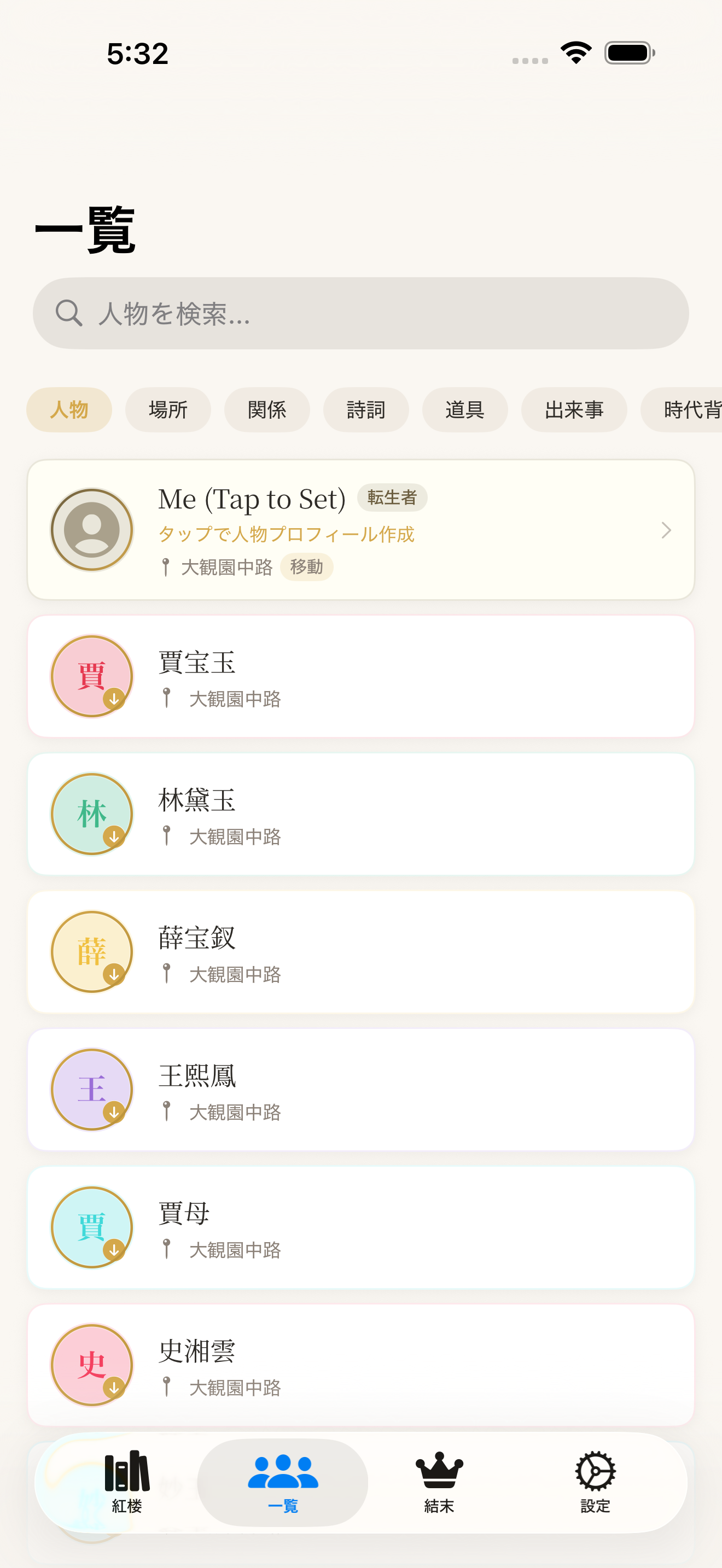This screenshot has height=1568, width=722.
Task: Select the 人物 filter chip
Action: 69,409
